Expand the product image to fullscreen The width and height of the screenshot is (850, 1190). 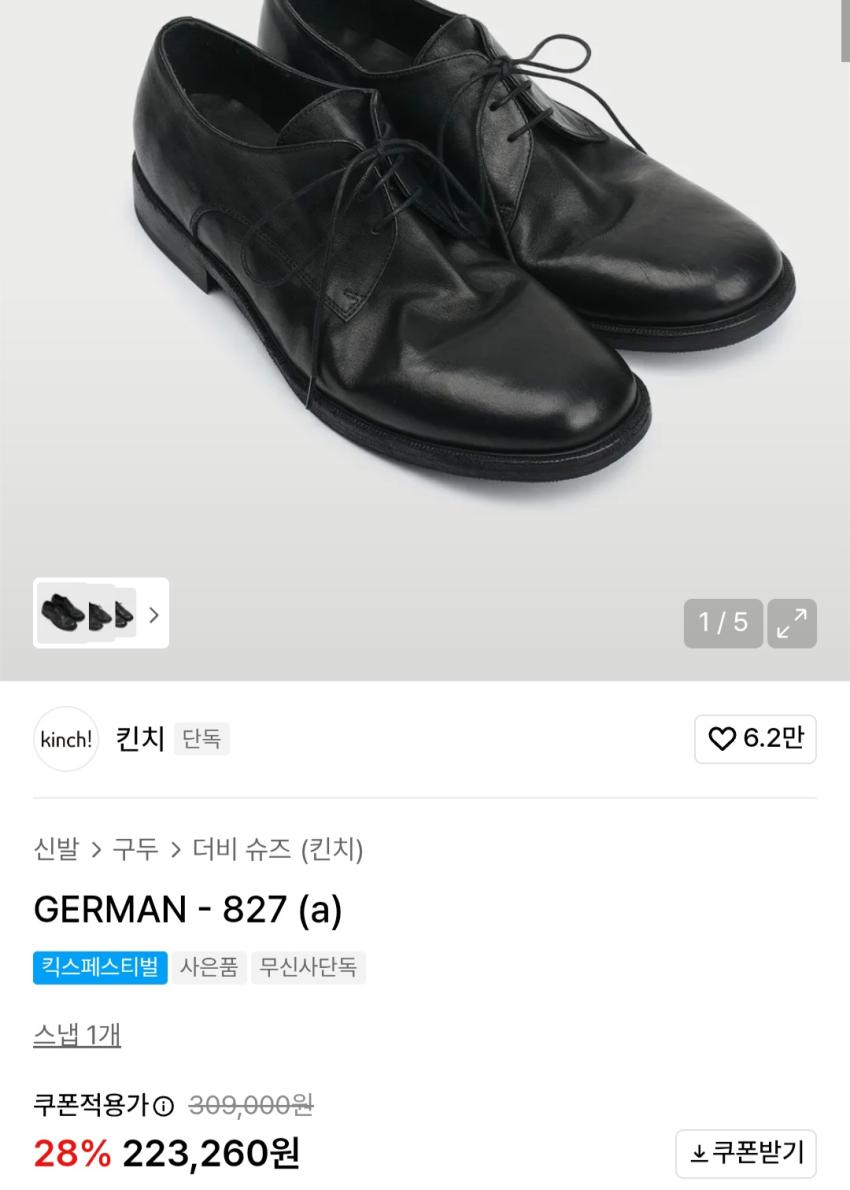click(792, 623)
